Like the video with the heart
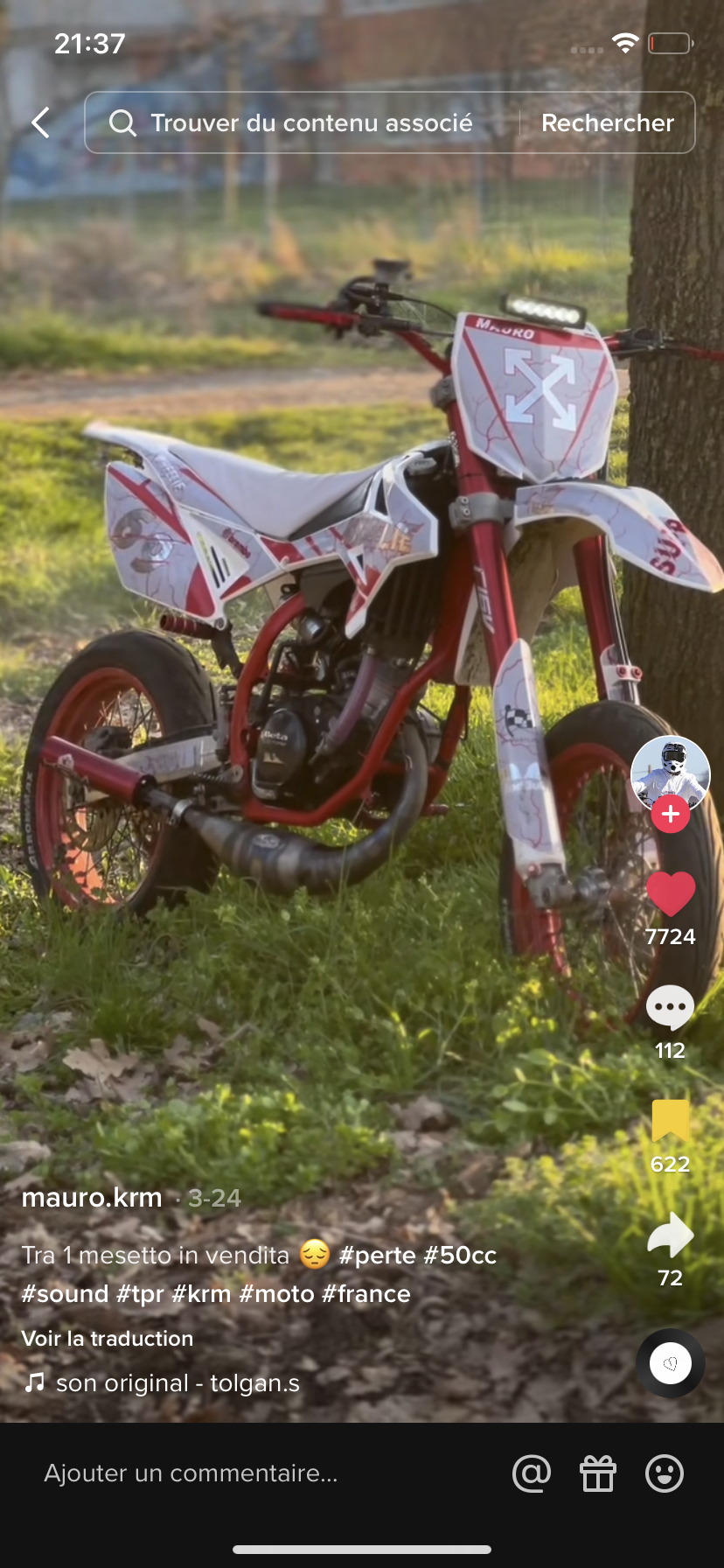Viewport: 724px width, 1568px height. [x=671, y=895]
